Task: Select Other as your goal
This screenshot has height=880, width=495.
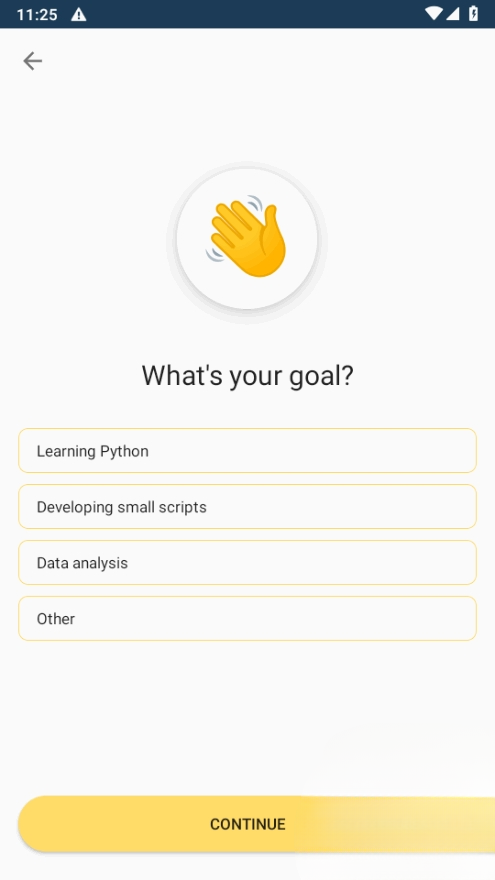Action: pos(248,618)
